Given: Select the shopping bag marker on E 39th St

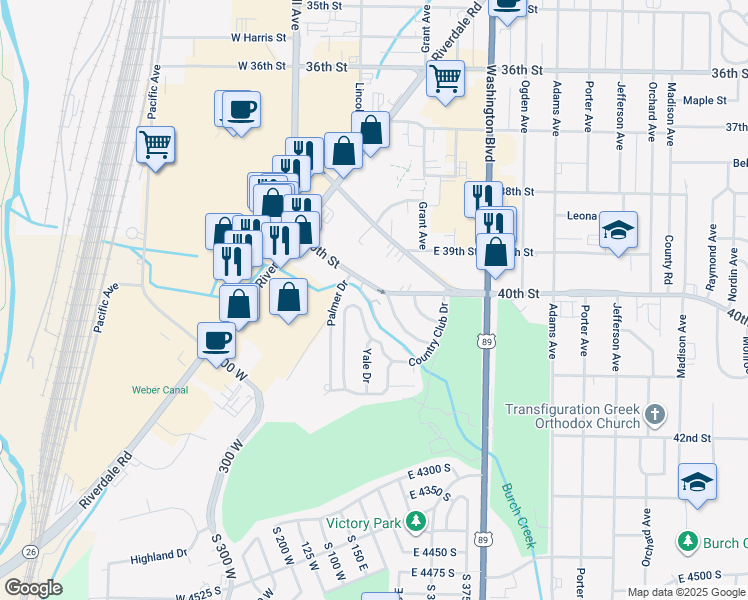Looking at the screenshot, I should coord(495,253).
